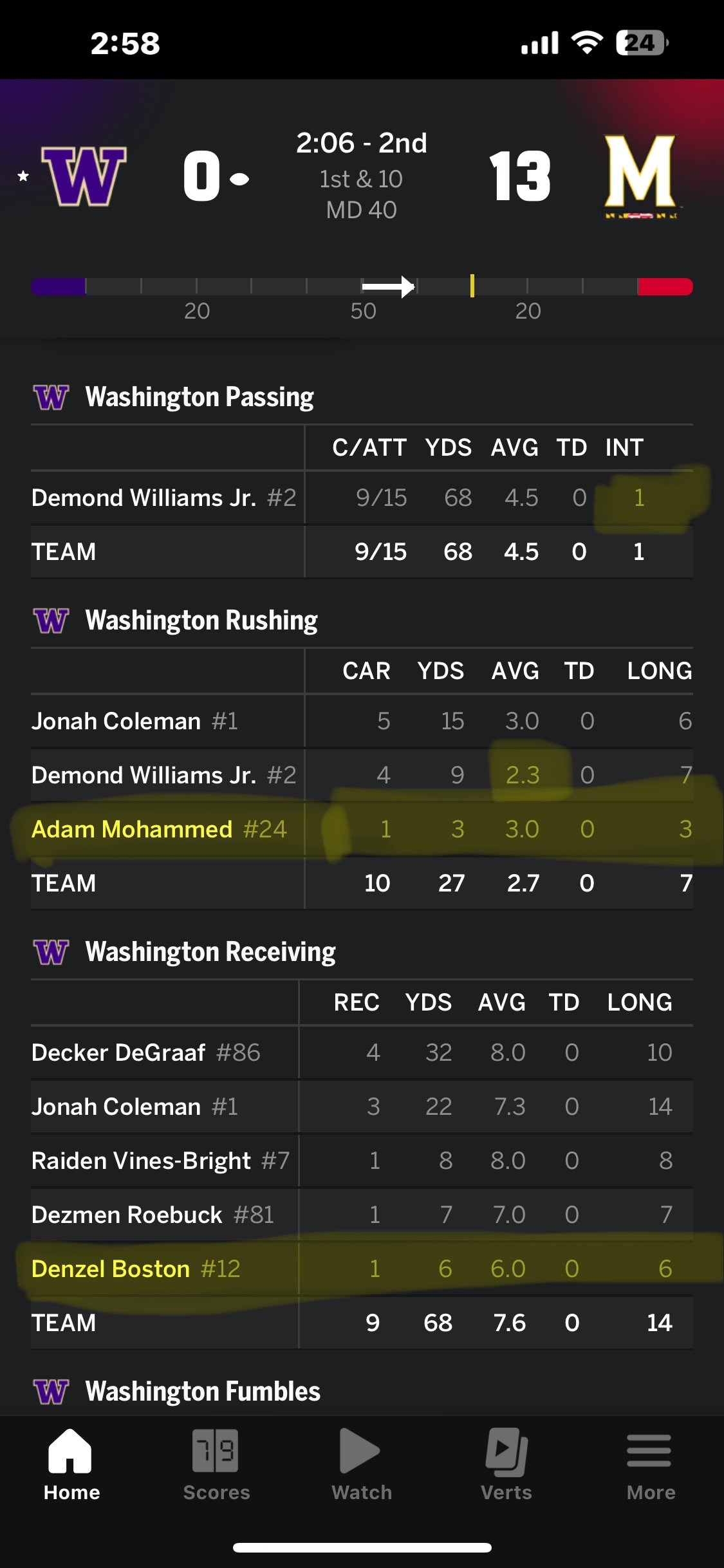View Jonah Coleman's rushing player row
This screenshot has width=724, height=1568.
pyautogui.click(x=135, y=722)
